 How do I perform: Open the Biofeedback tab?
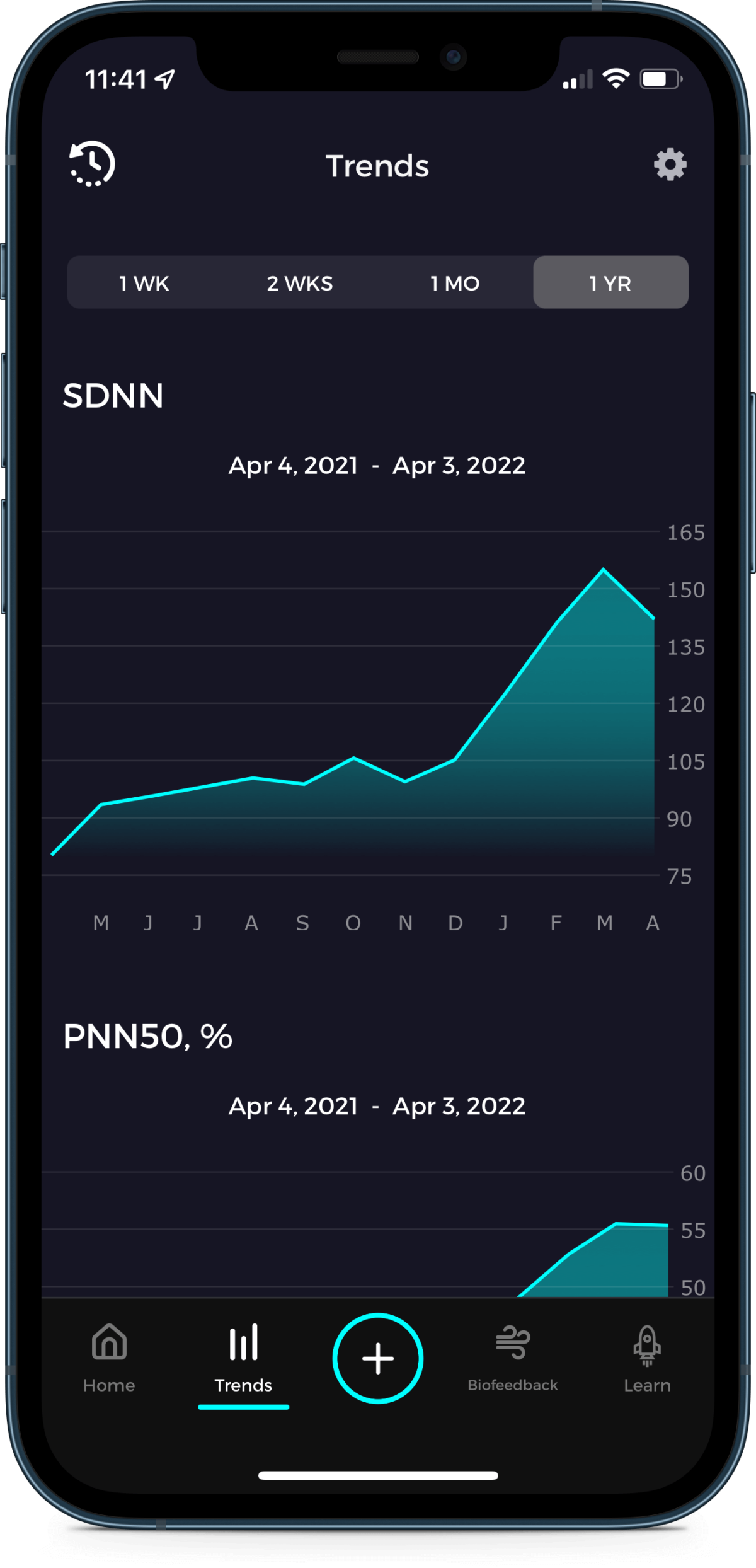(513, 1358)
